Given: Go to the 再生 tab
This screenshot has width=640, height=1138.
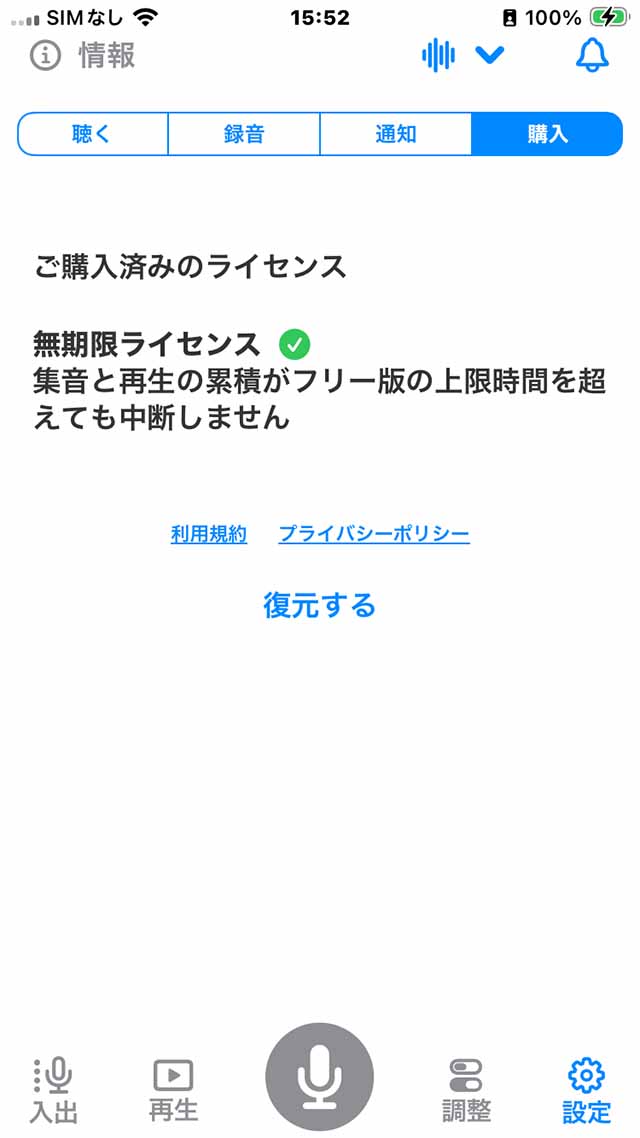Looking at the screenshot, I should click(173, 1090).
